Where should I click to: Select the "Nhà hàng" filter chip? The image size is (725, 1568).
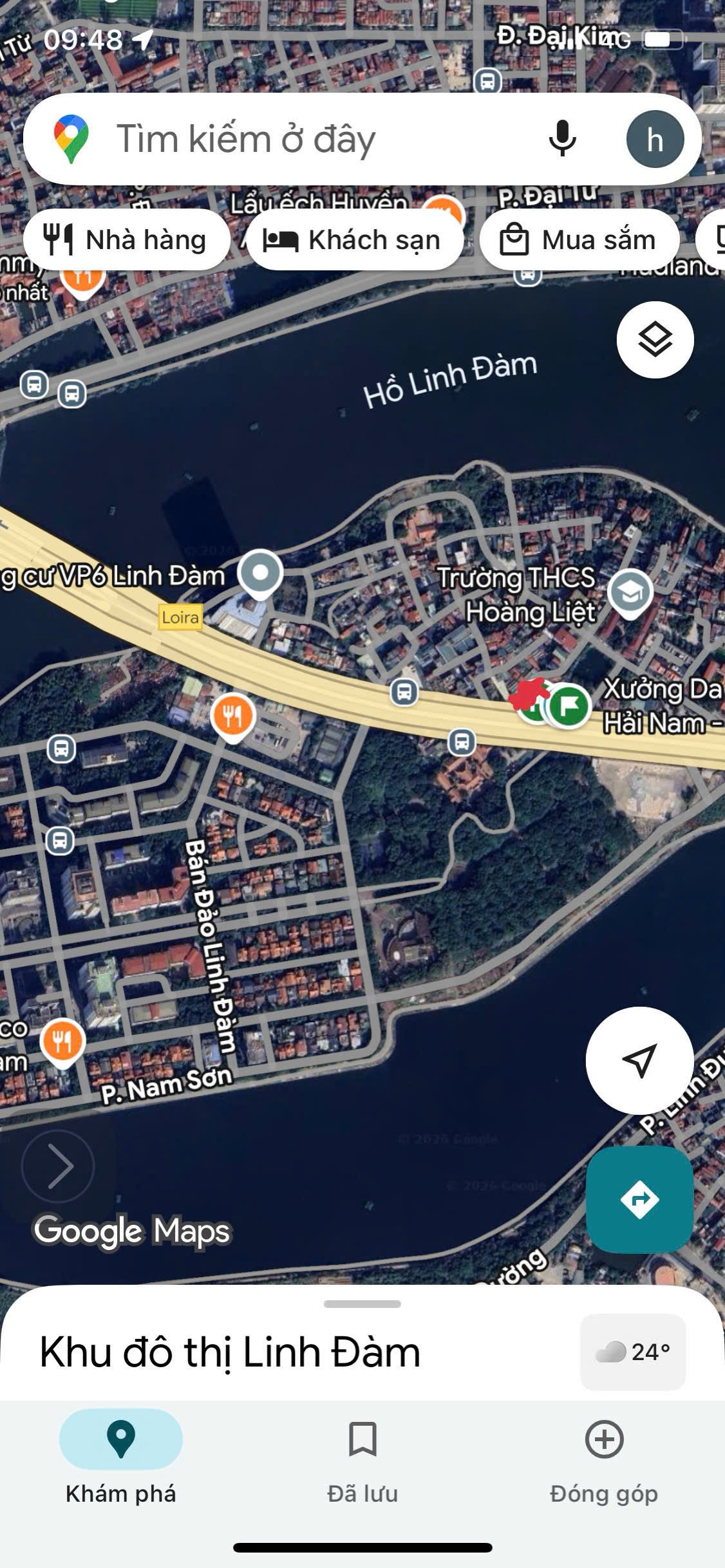126,240
